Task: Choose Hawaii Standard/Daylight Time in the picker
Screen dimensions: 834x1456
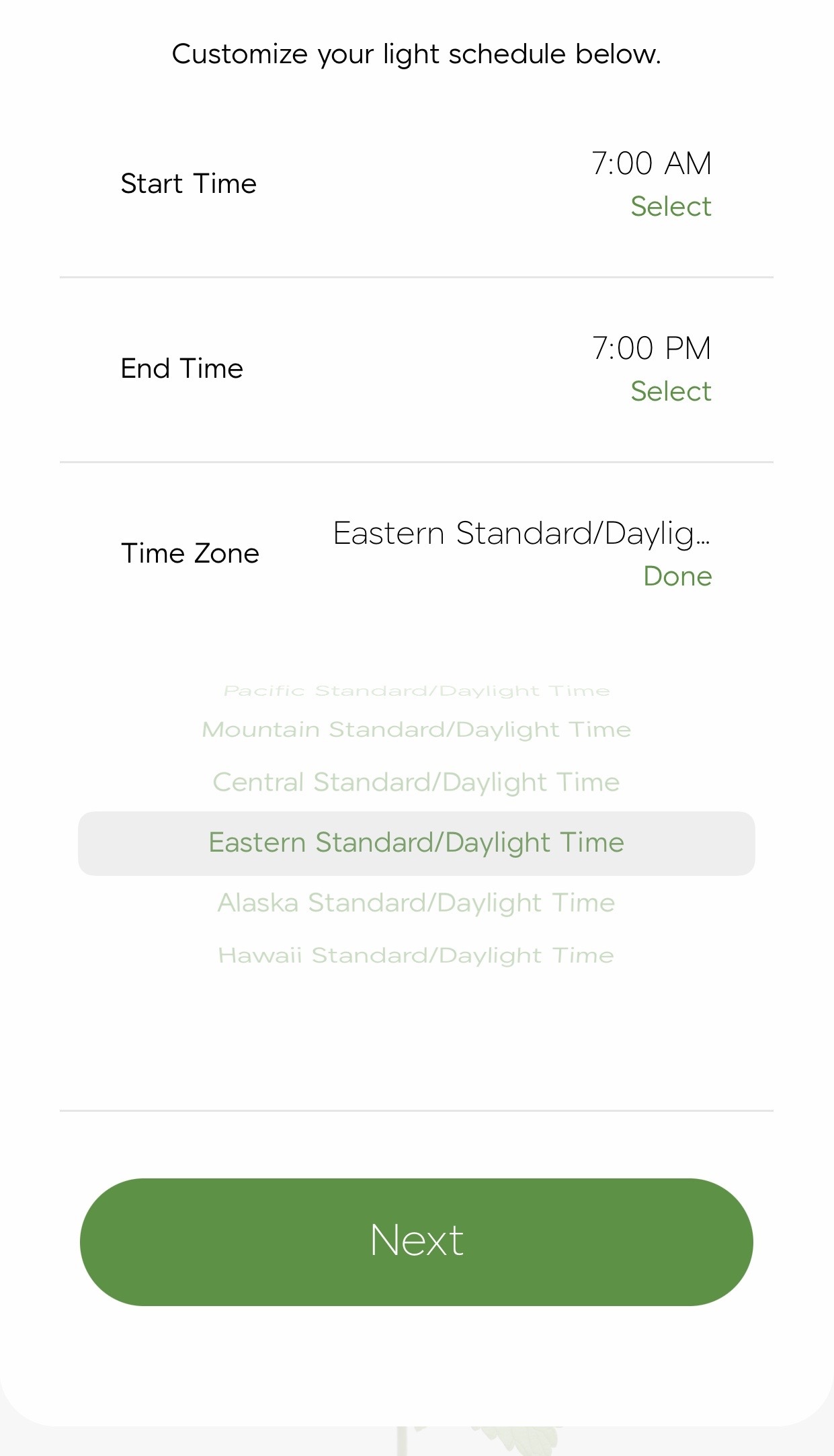Action: 416,955
